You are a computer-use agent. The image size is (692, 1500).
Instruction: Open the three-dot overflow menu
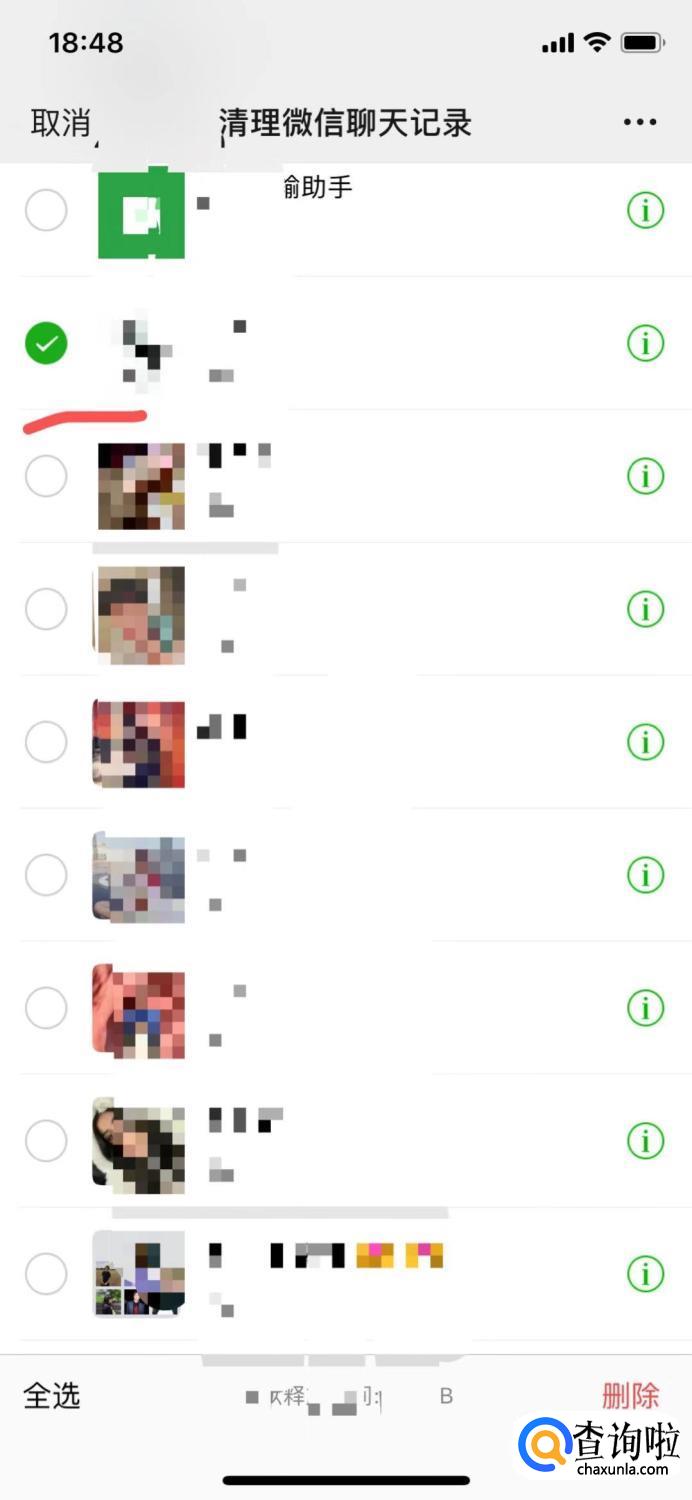click(639, 122)
